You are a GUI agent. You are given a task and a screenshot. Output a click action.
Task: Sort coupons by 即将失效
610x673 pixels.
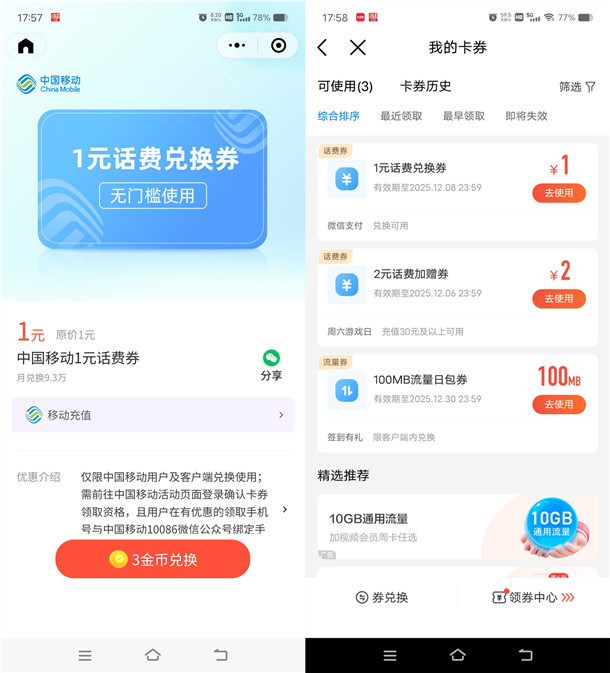(526, 116)
